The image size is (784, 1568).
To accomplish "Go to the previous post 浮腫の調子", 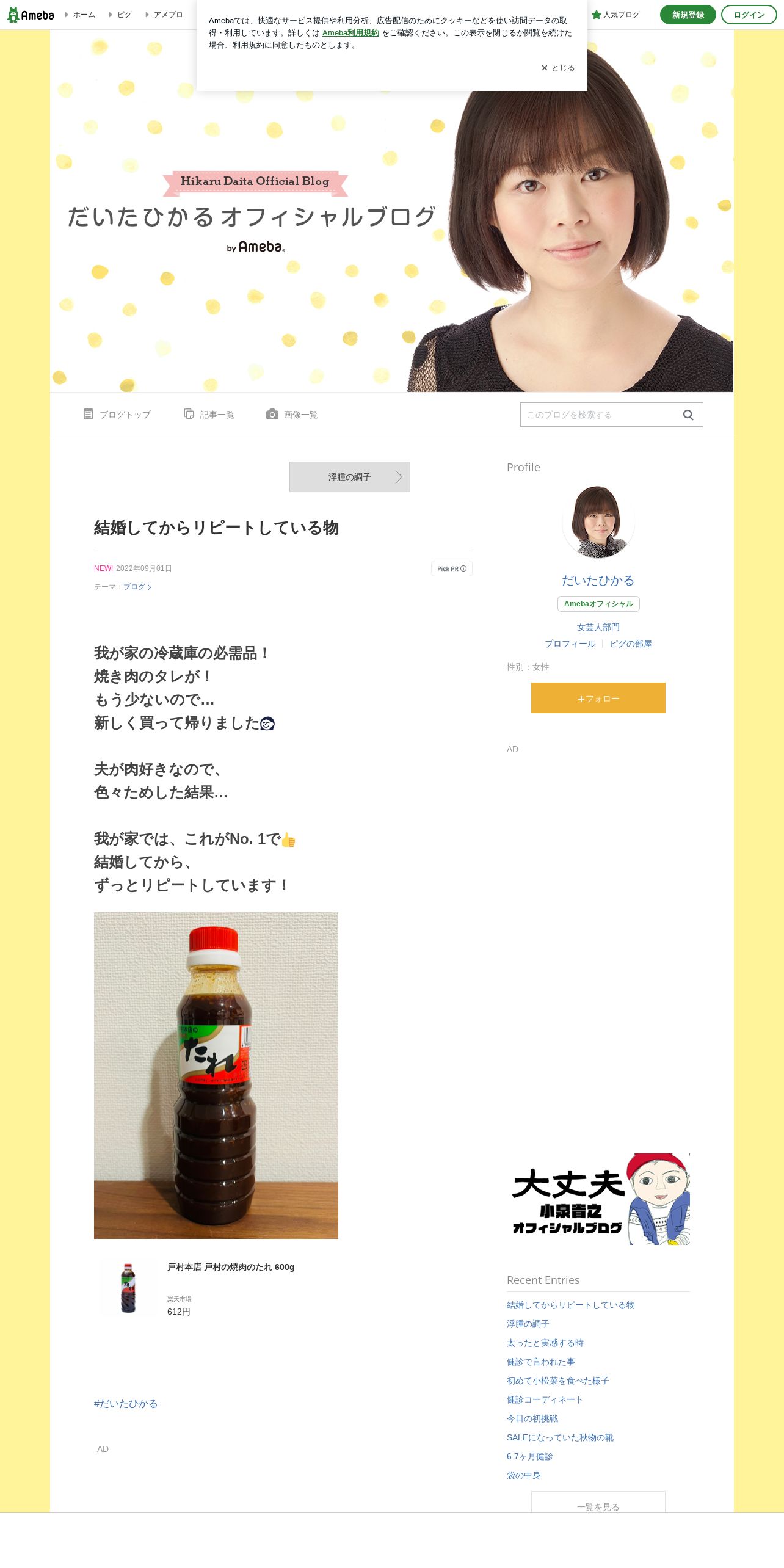I will pyautogui.click(x=350, y=477).
